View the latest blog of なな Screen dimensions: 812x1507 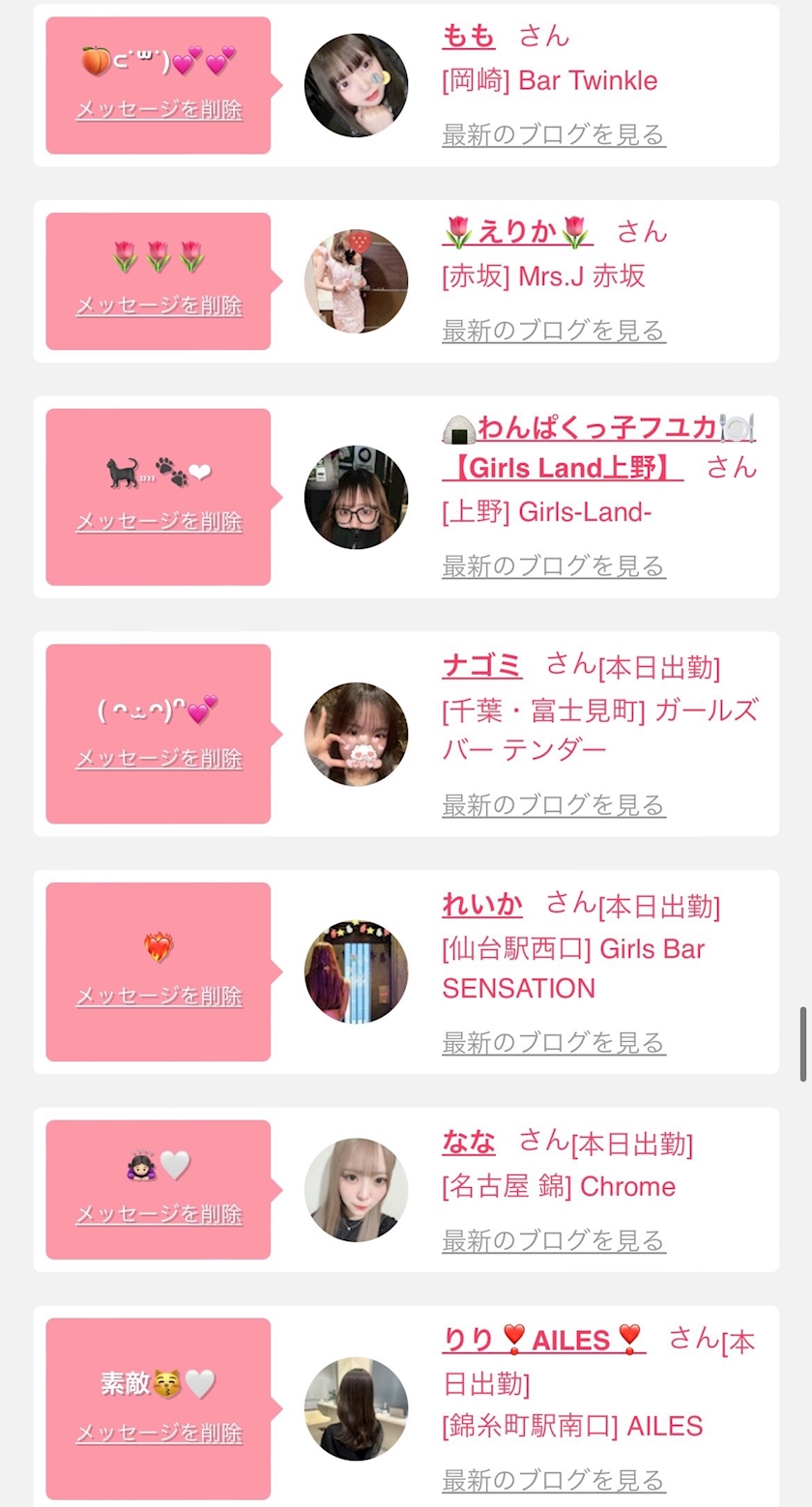click(x=554, y=1240)
